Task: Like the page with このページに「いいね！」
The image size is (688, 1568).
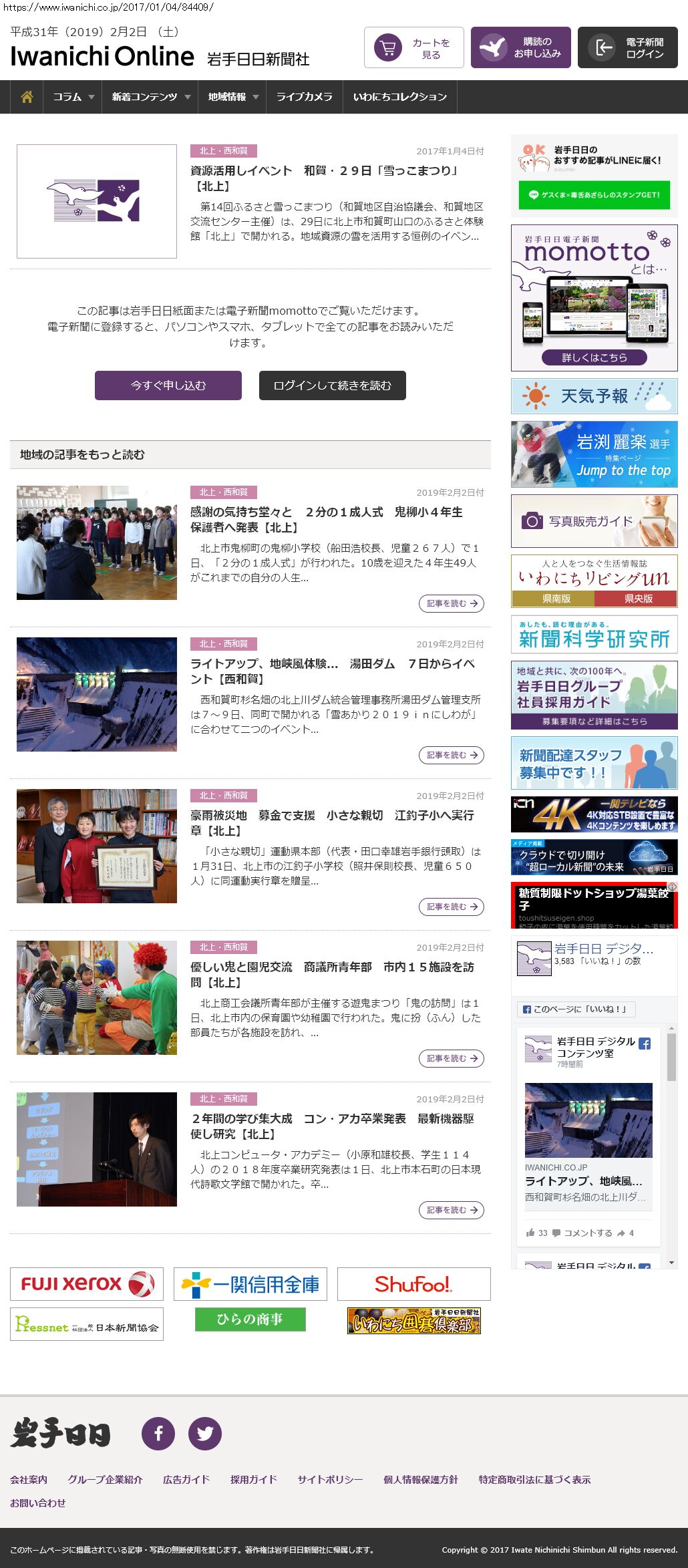Action: click(x=576, y=1009)
